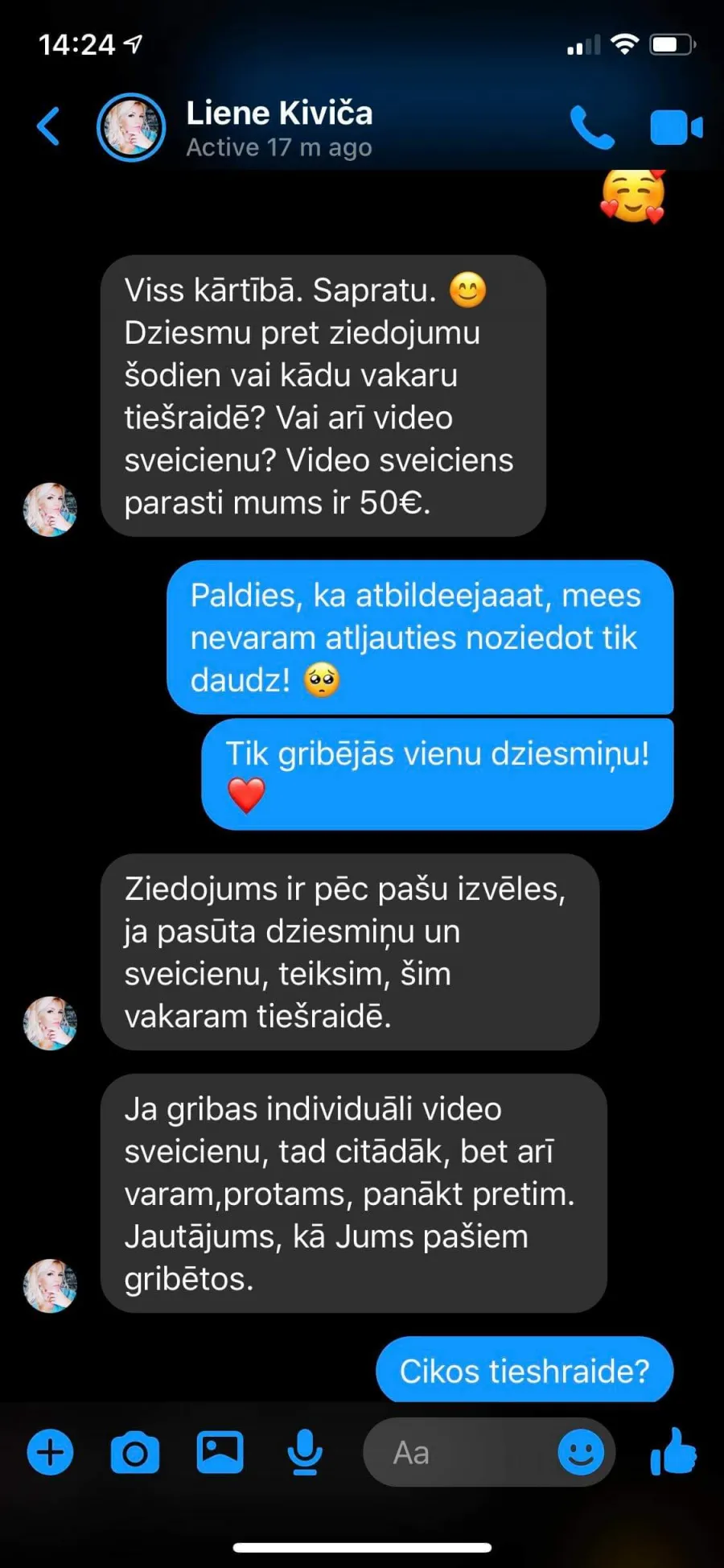Open the photo gallery picker

click(x=220, y=1452)
